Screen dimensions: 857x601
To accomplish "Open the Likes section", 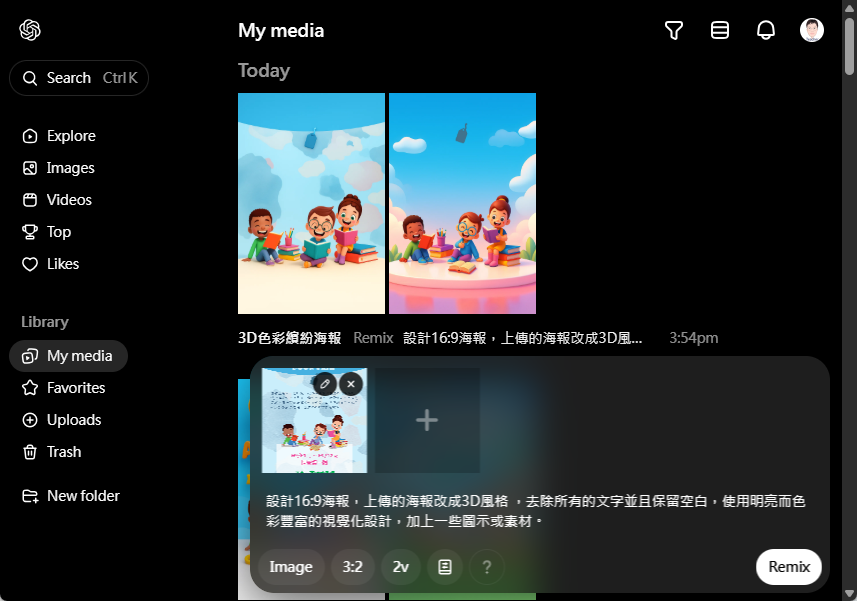I will (x=62, y=264).
